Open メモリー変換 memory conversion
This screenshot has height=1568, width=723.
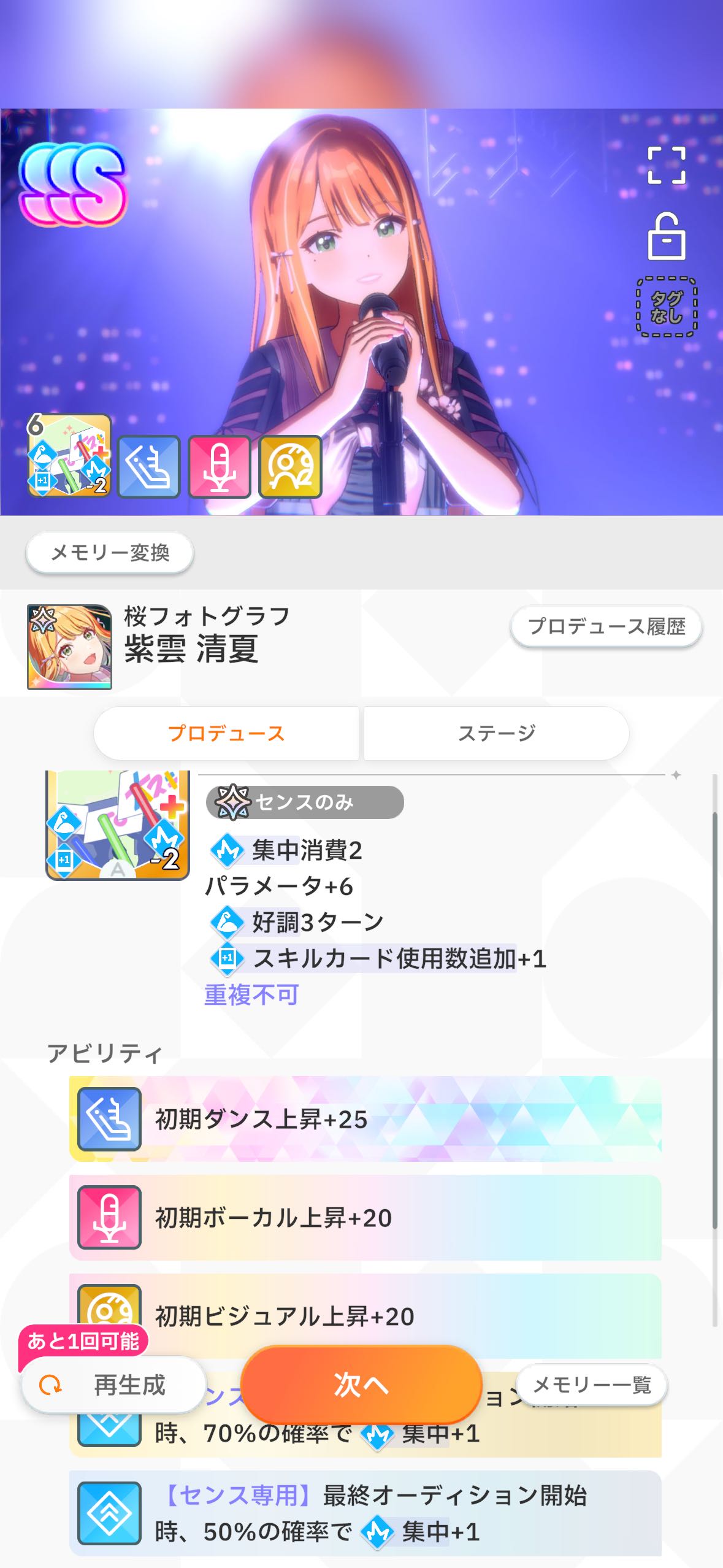coord(110,553)
